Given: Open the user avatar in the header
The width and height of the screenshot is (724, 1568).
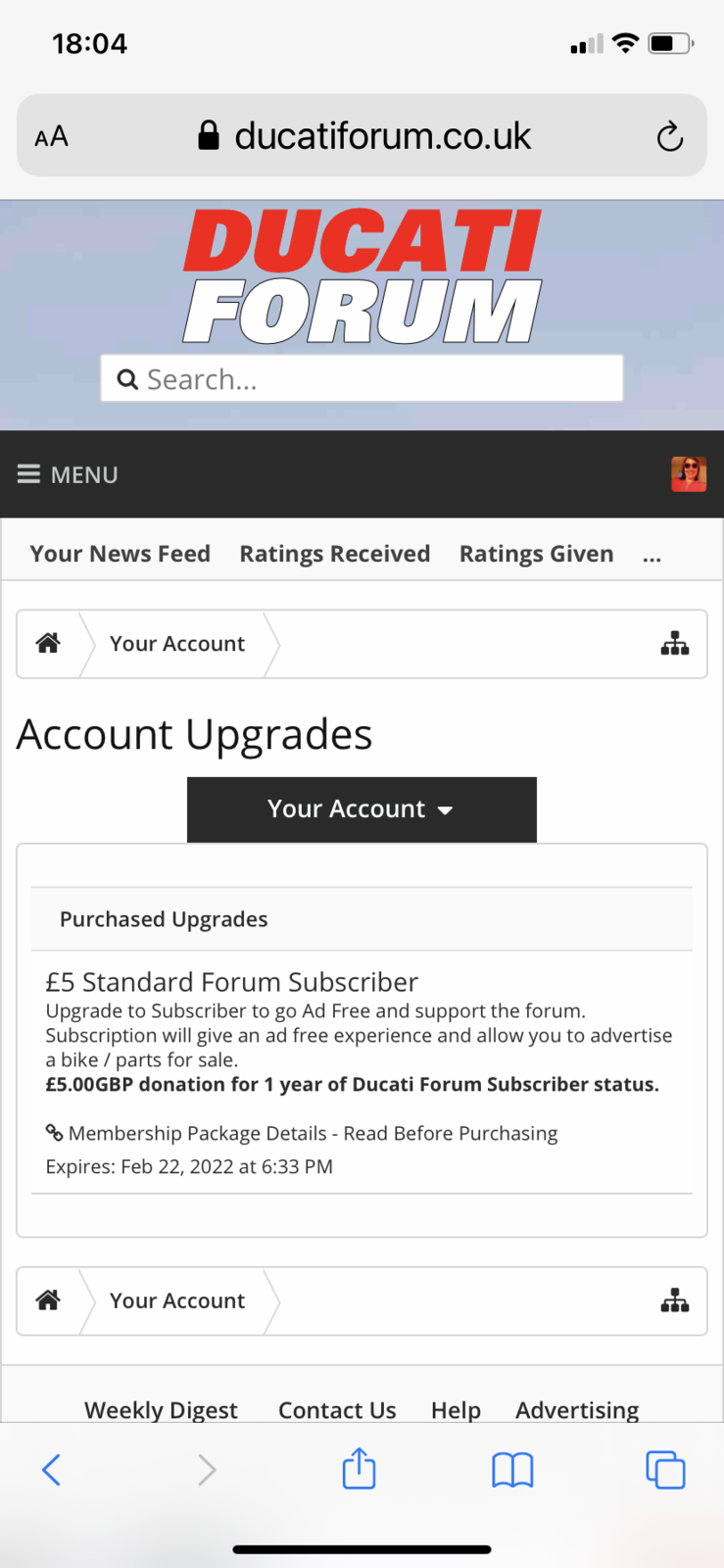Looking at the screenshot, I should pyautogui.click(x=688, y=474).
